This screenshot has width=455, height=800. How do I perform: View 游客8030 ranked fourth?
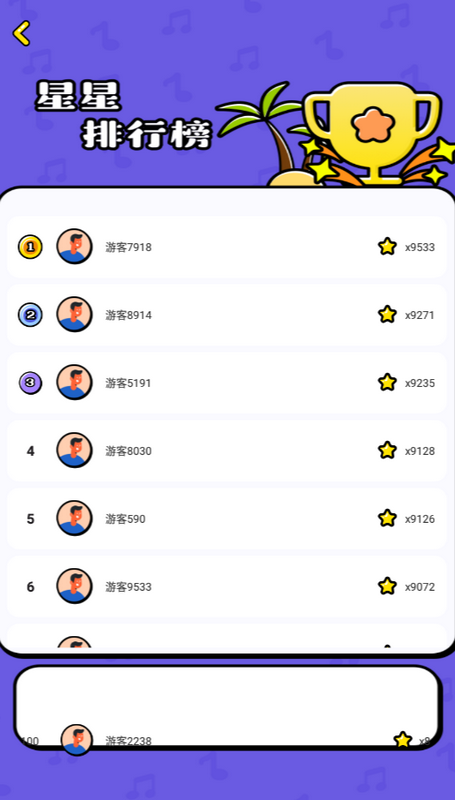[x=227, y=451]
